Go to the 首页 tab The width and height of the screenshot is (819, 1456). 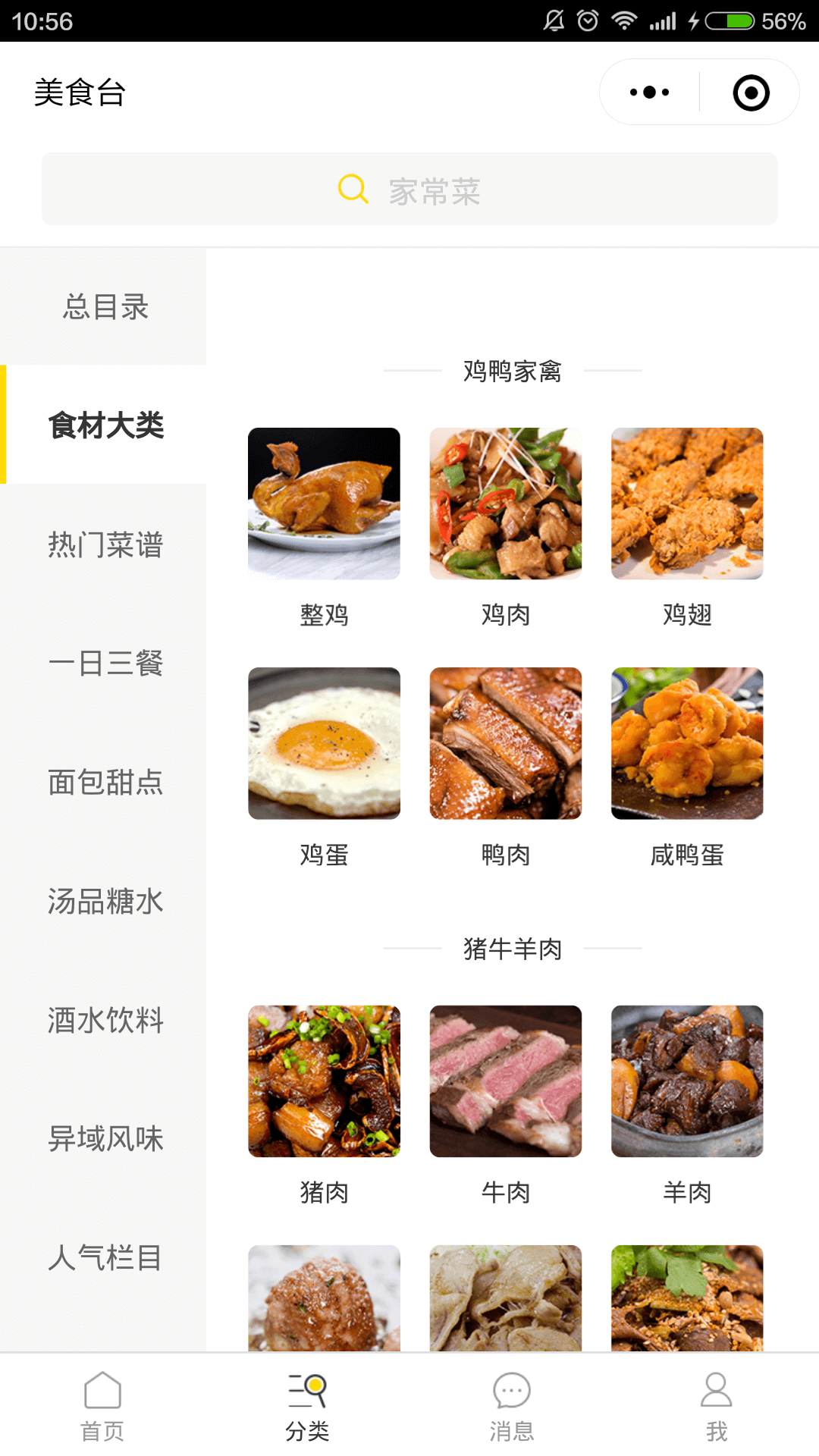(x=102, y=1406)
